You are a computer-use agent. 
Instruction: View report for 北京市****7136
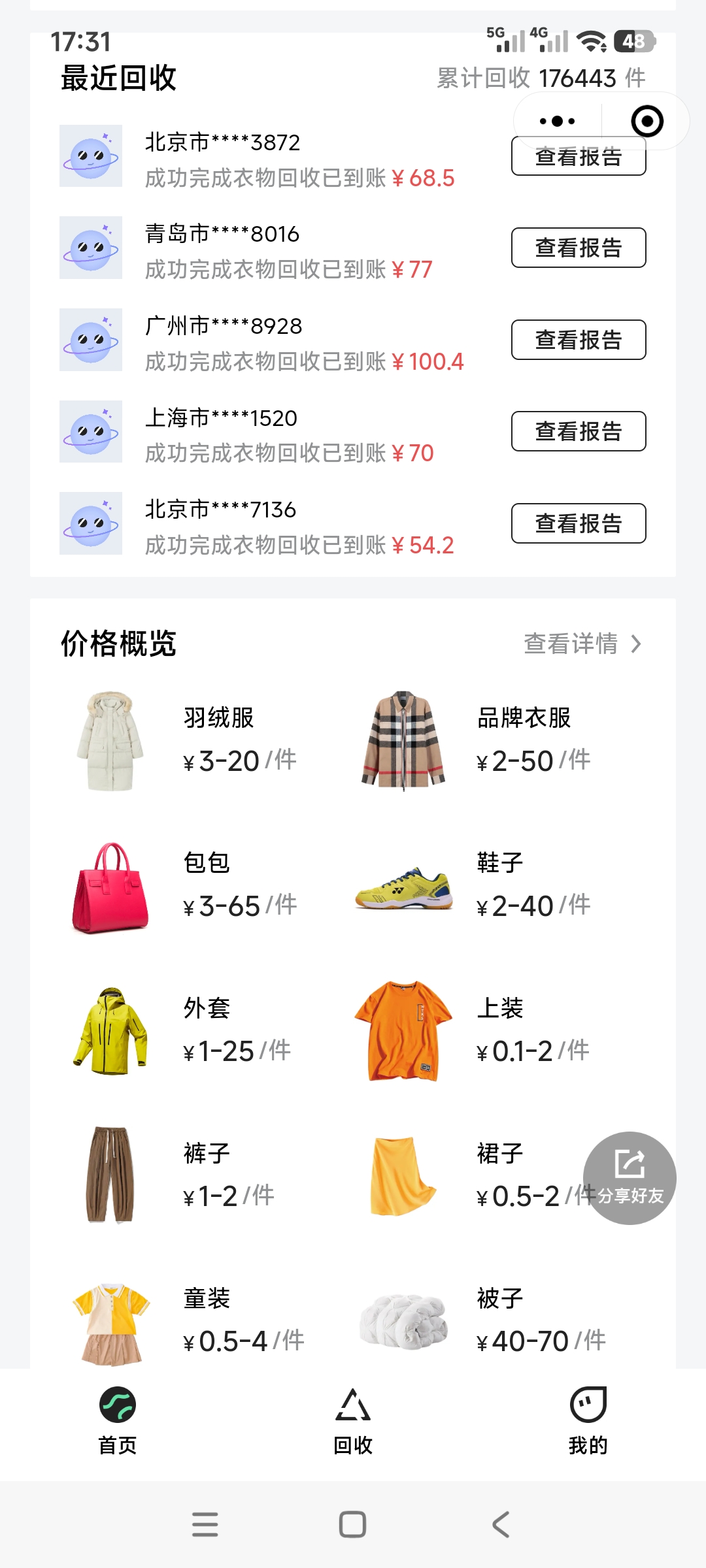click(579, 523)
